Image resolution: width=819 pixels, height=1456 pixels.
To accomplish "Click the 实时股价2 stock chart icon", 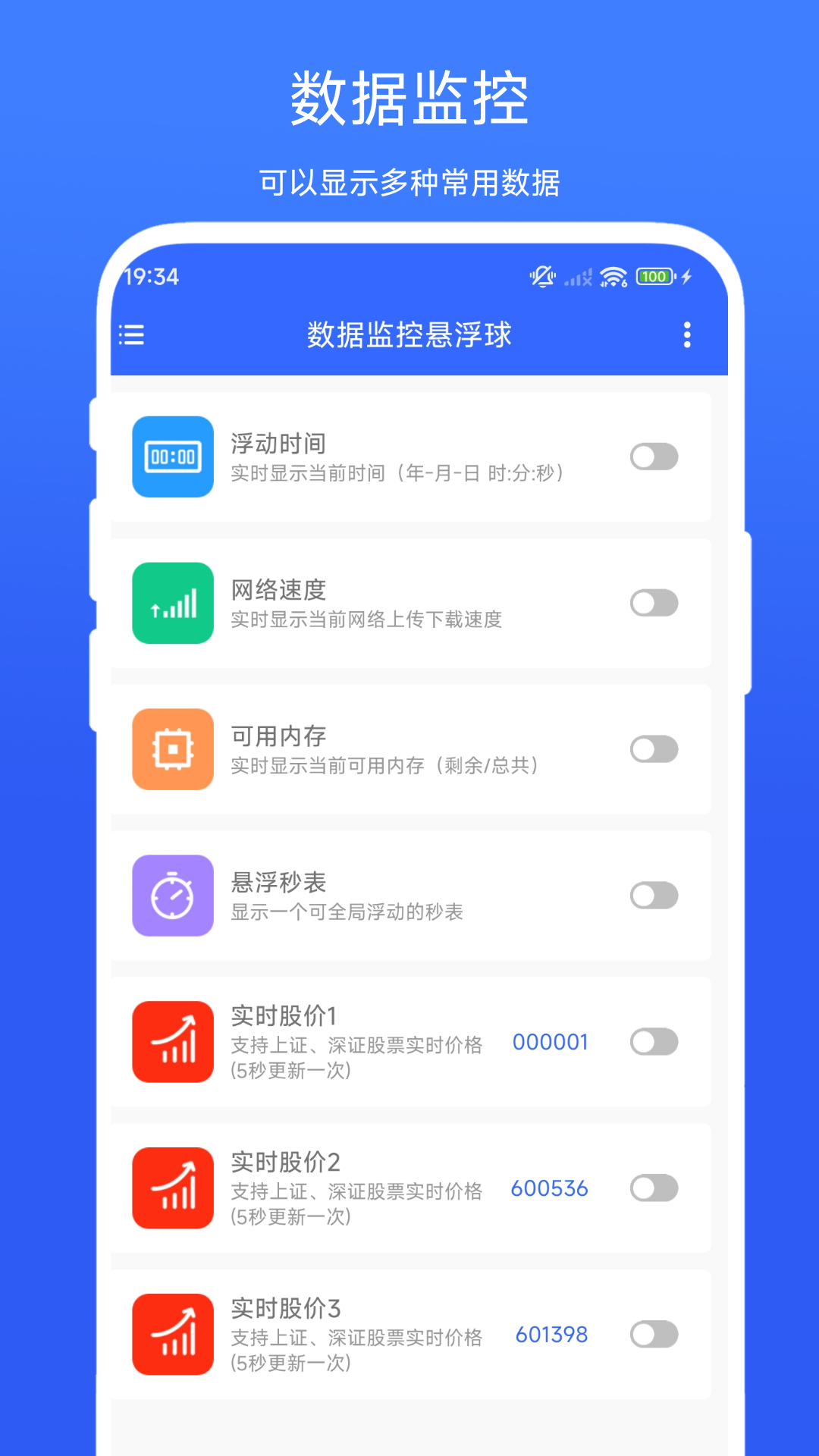I will click(172, 1188).
